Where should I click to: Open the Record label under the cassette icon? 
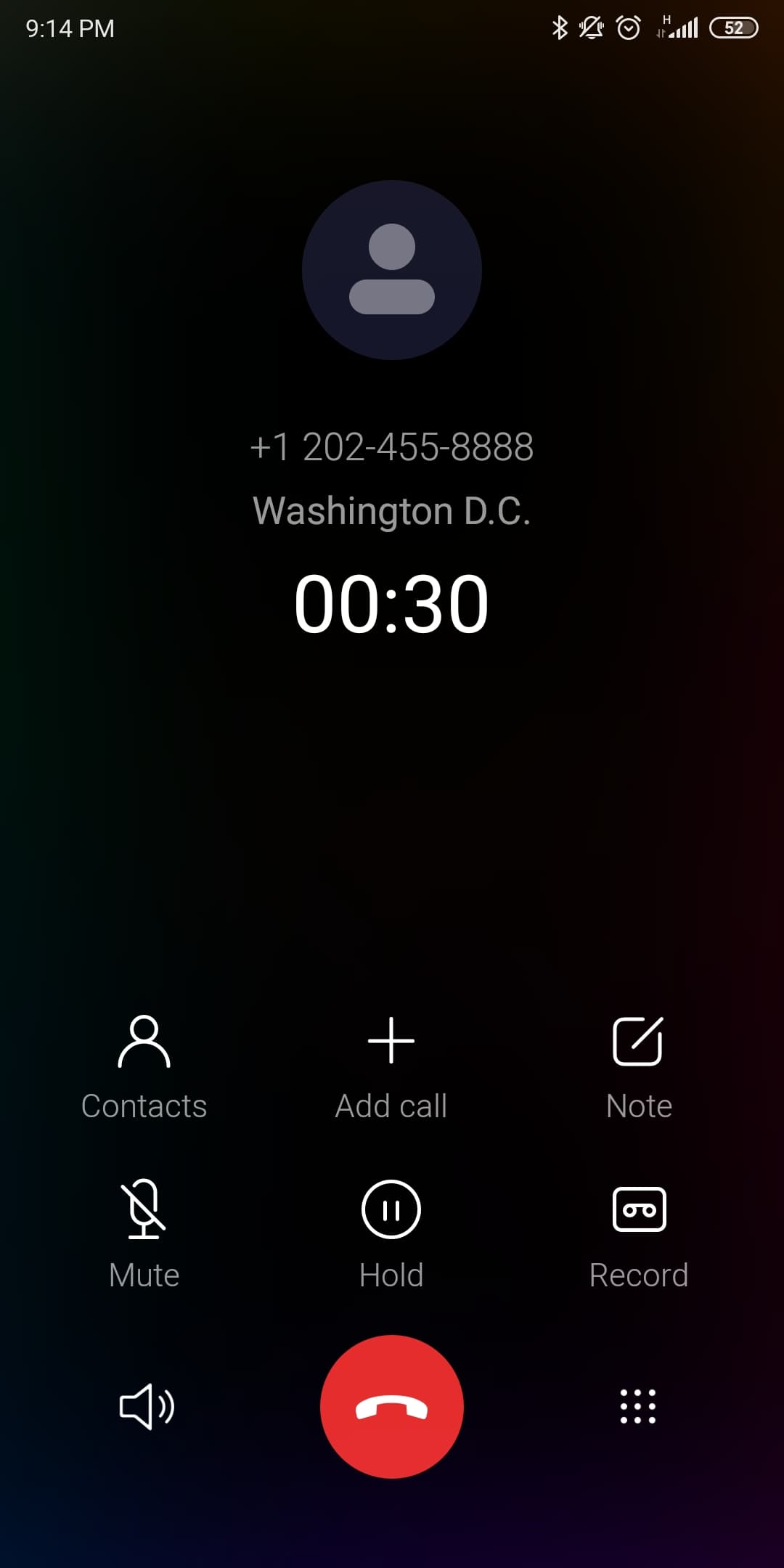coord(638,1274)
